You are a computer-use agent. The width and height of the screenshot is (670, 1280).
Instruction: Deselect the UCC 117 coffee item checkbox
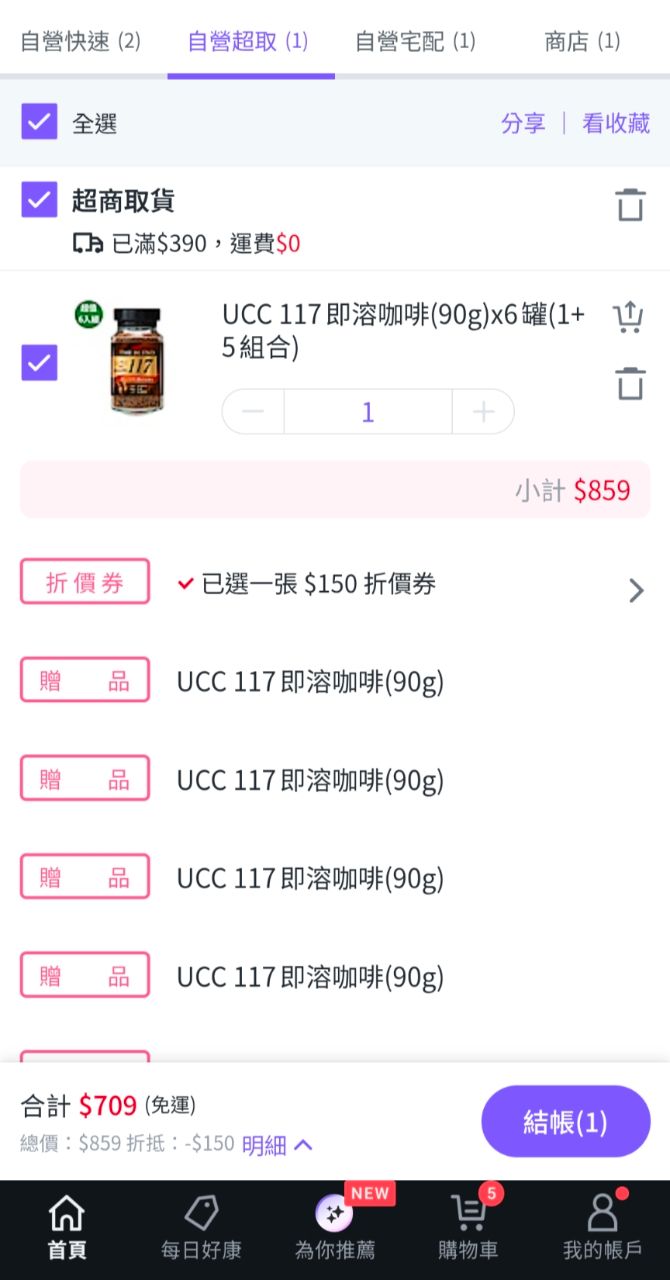pos(40,362)
